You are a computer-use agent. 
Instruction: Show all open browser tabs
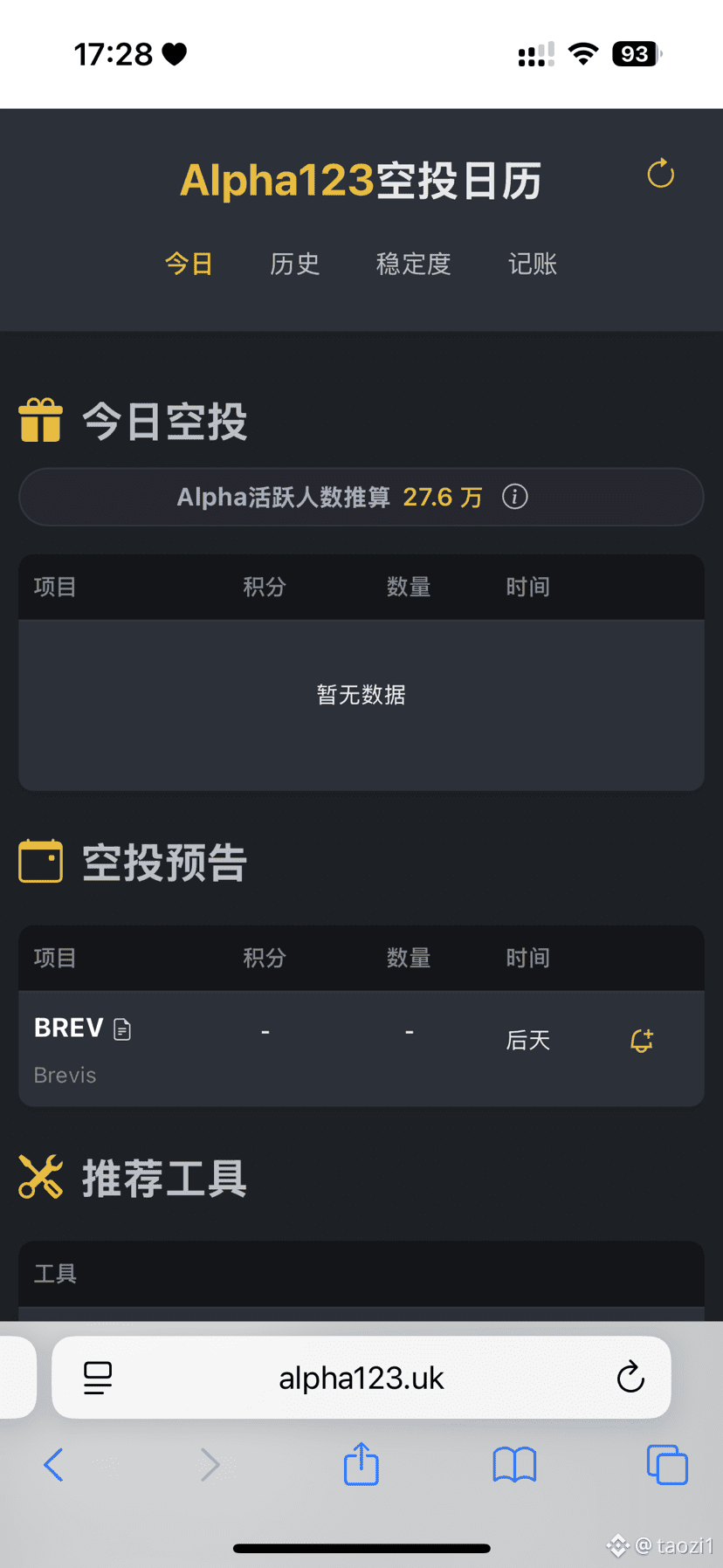point(667,1464)
